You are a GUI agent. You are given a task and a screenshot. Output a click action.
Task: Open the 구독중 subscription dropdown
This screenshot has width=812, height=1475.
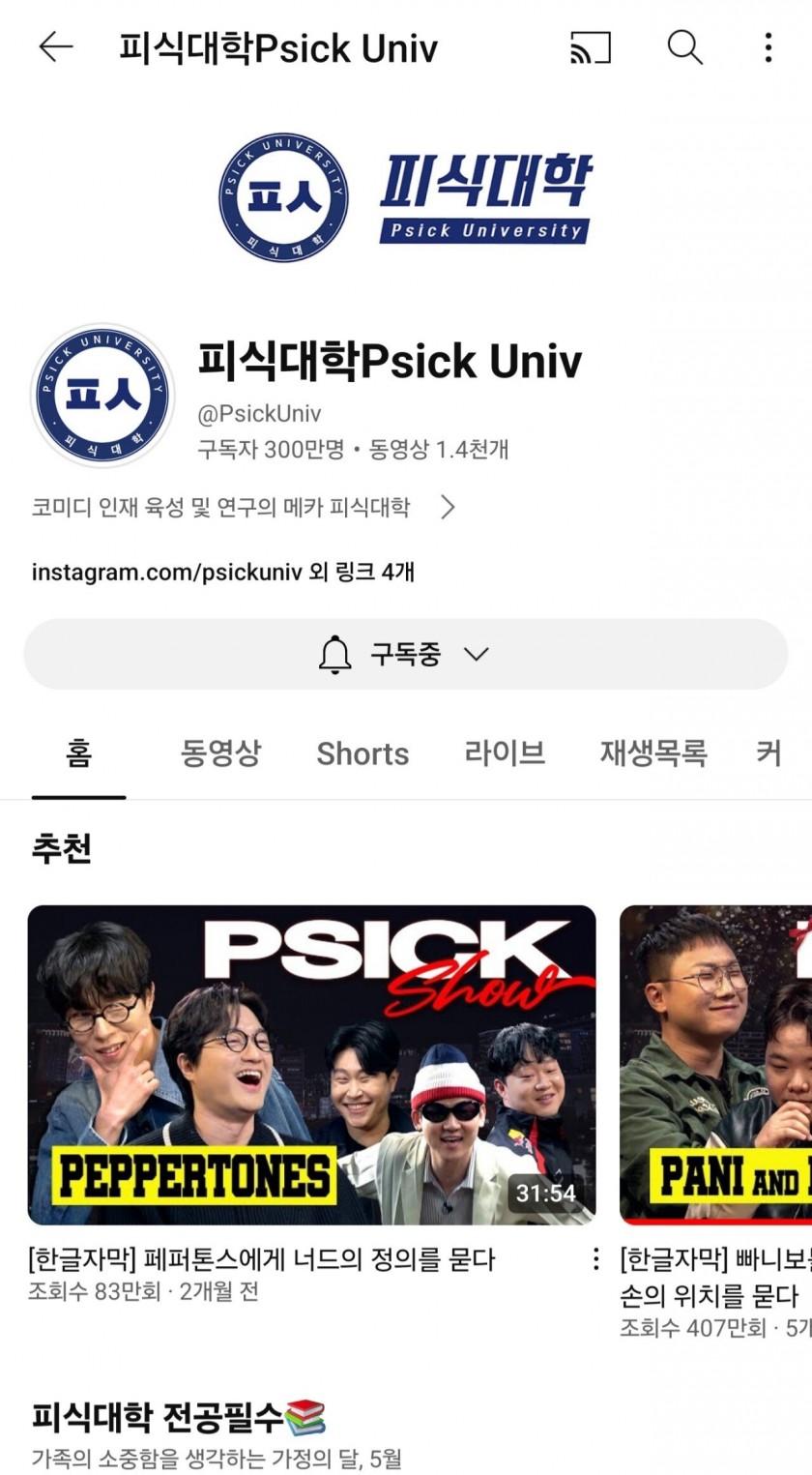point(405,655)
